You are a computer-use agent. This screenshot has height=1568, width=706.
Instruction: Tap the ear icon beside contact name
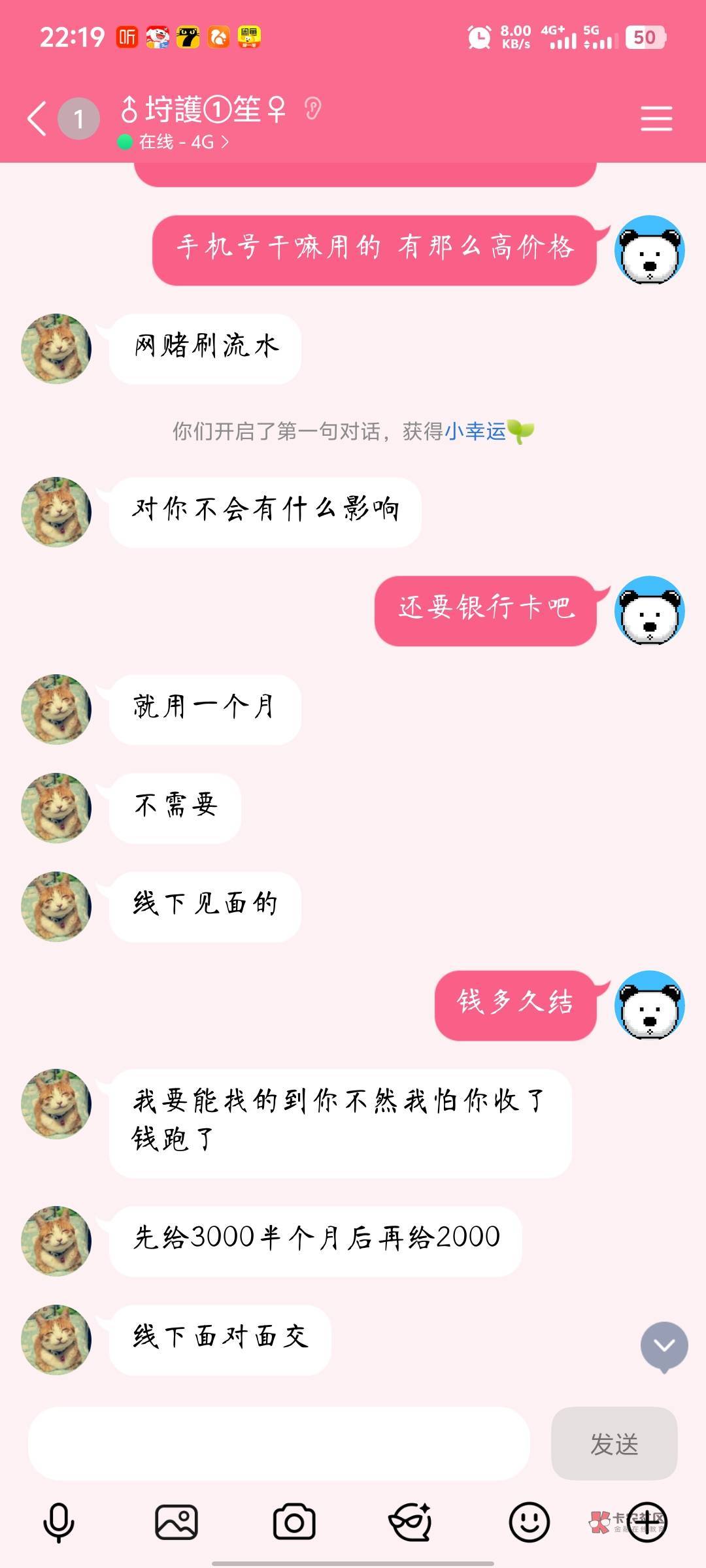(x=312, y=108)
